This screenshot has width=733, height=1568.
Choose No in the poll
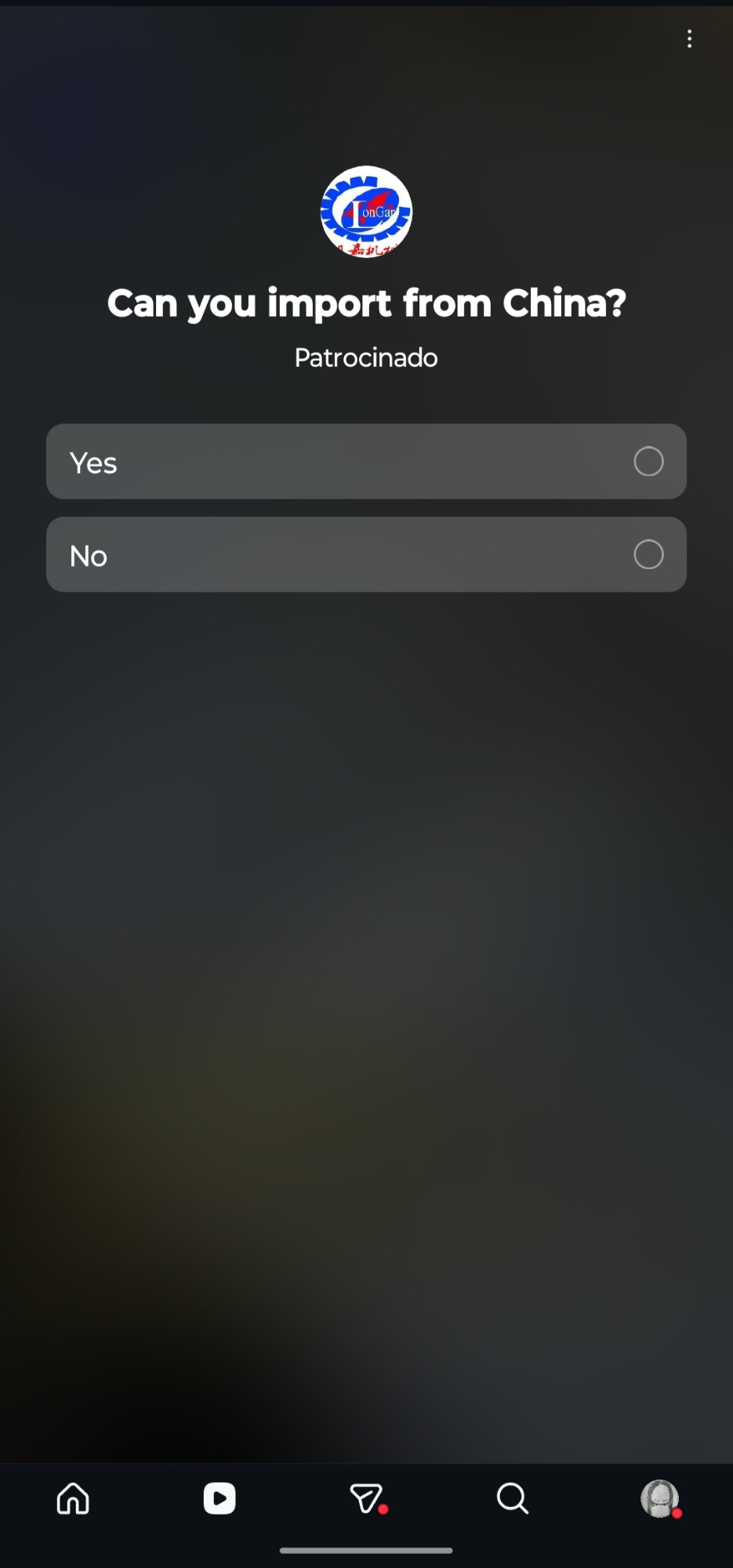pos(366,554)
